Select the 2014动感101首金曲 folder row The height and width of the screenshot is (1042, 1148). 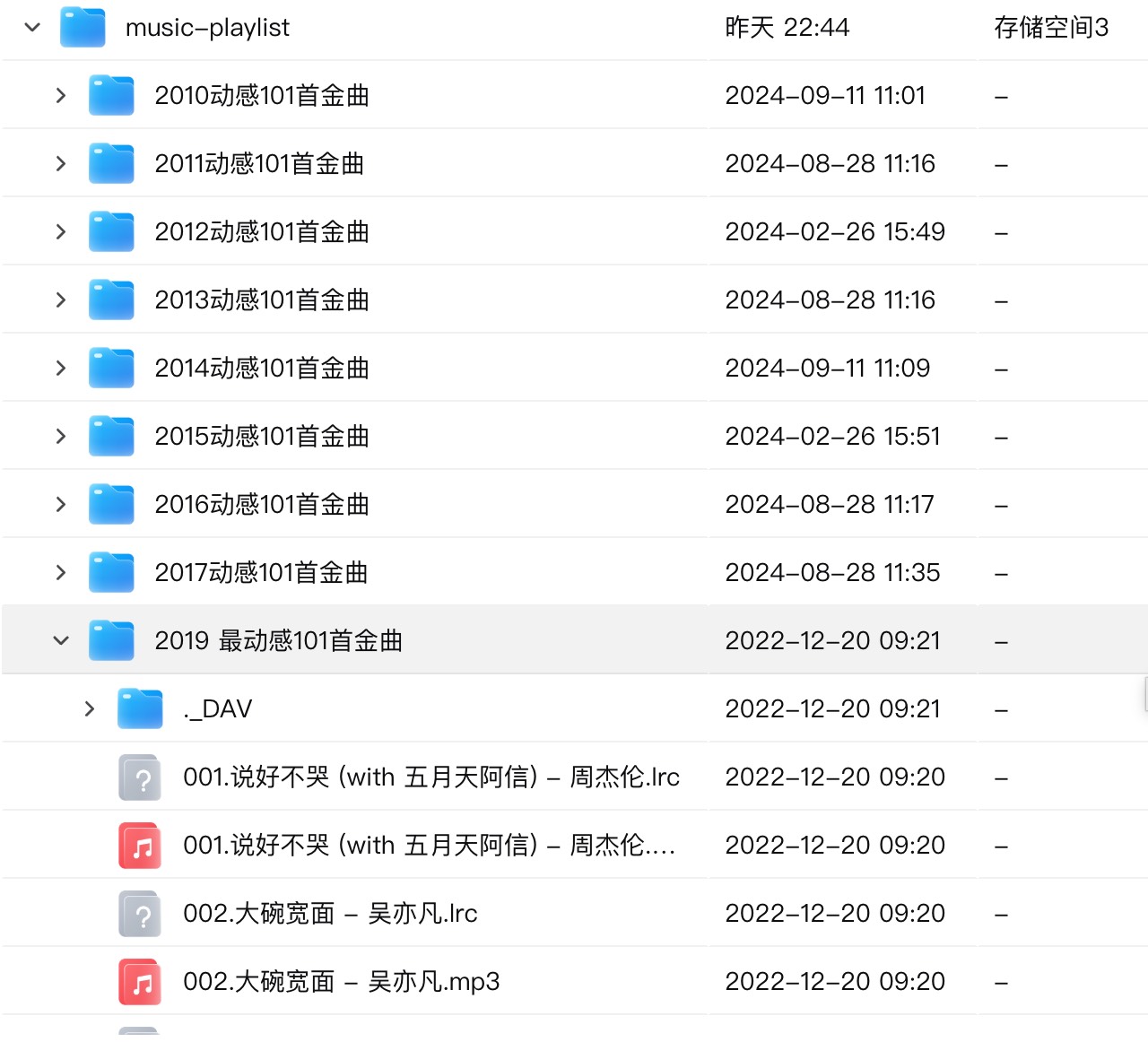(x=261, y=368)
